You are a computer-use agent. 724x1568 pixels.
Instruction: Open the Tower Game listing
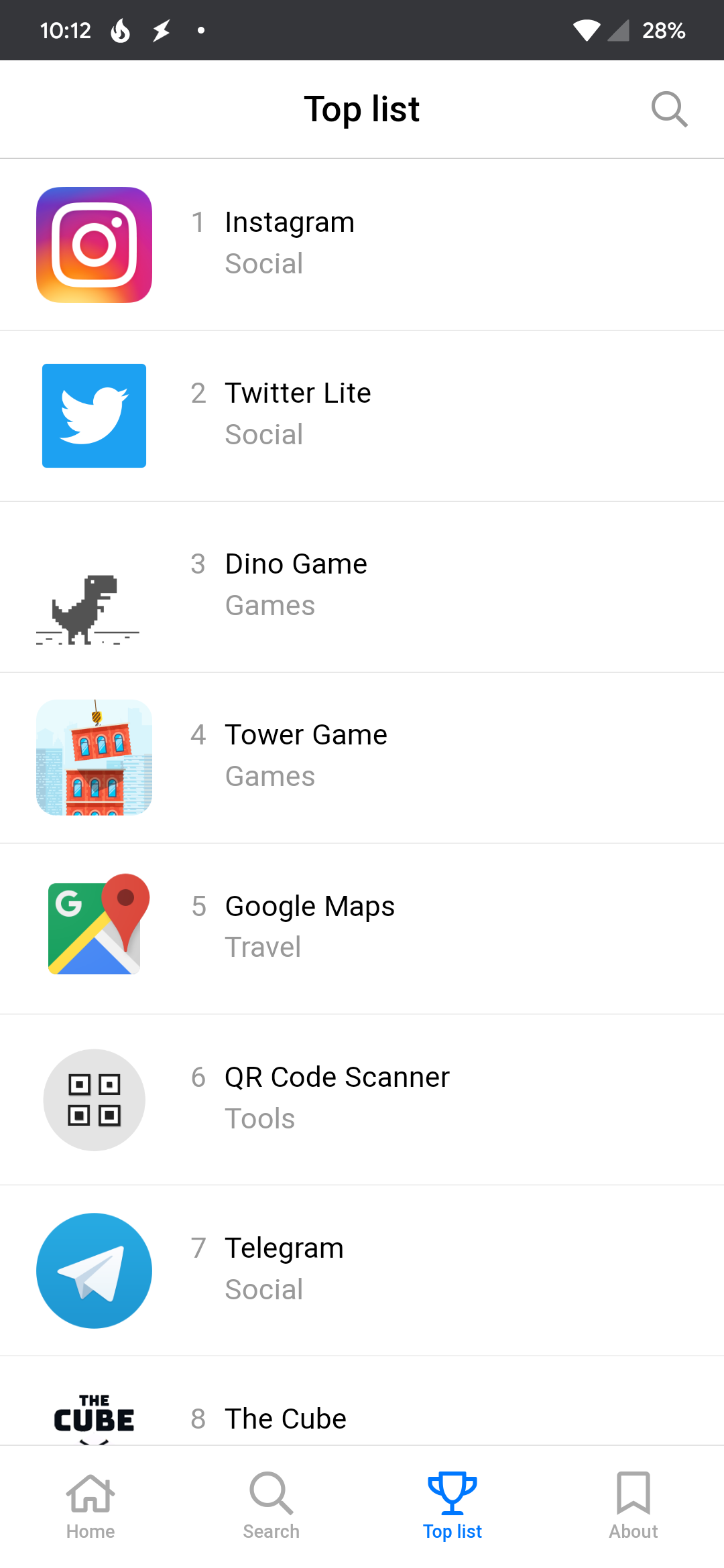pos(362,758)
